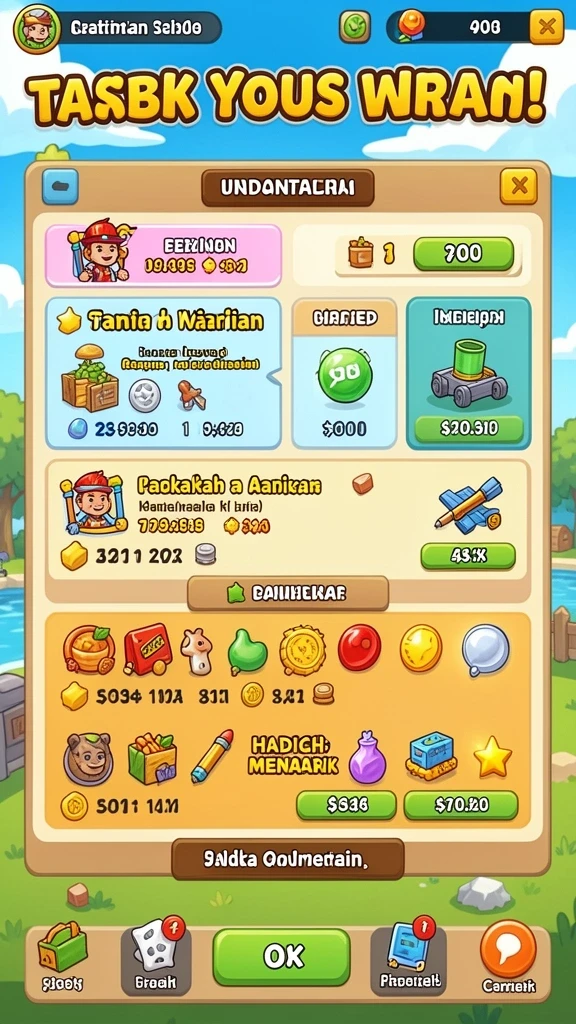576x1024 pixels.
Task: Open the pink character banner
Action: pos(163,256)
